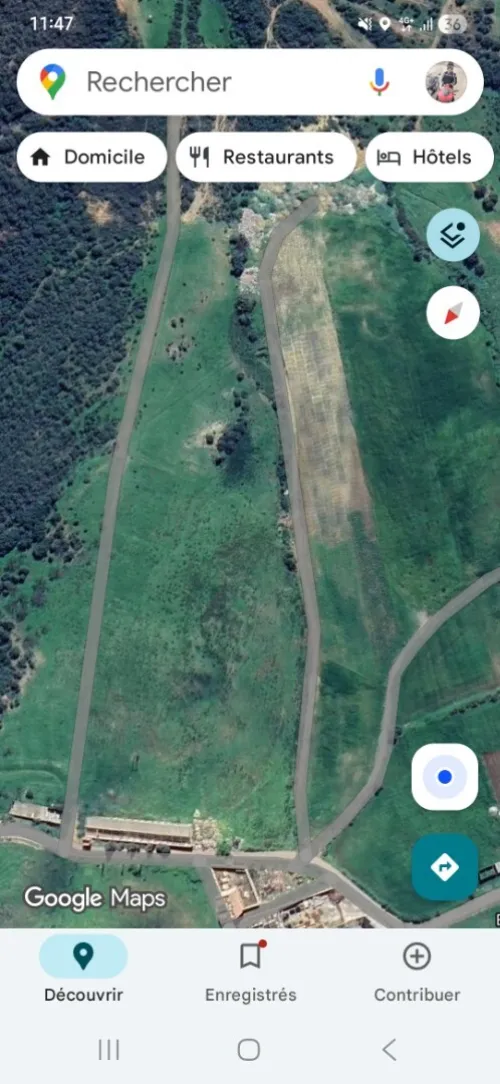Open recent apps from navigation bar
The width and height of the screenshot is (500, 1084).
click(x=109, y=1049)
